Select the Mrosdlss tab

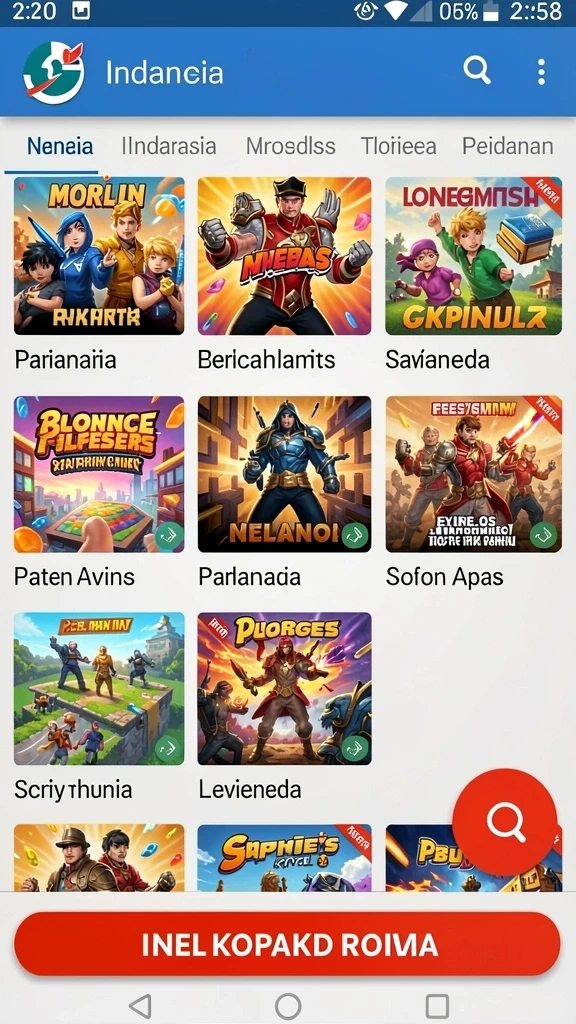pos(291,146)
